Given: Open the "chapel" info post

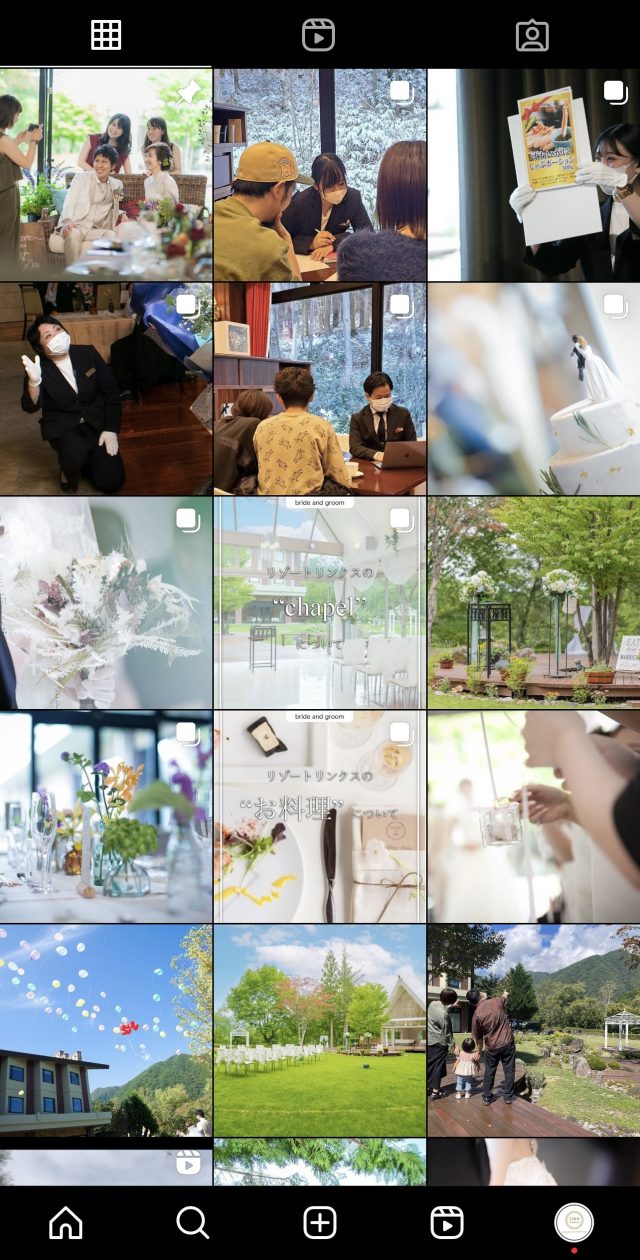Looking at the screenshot, I should pyautogui.click(x=319, y=602).
